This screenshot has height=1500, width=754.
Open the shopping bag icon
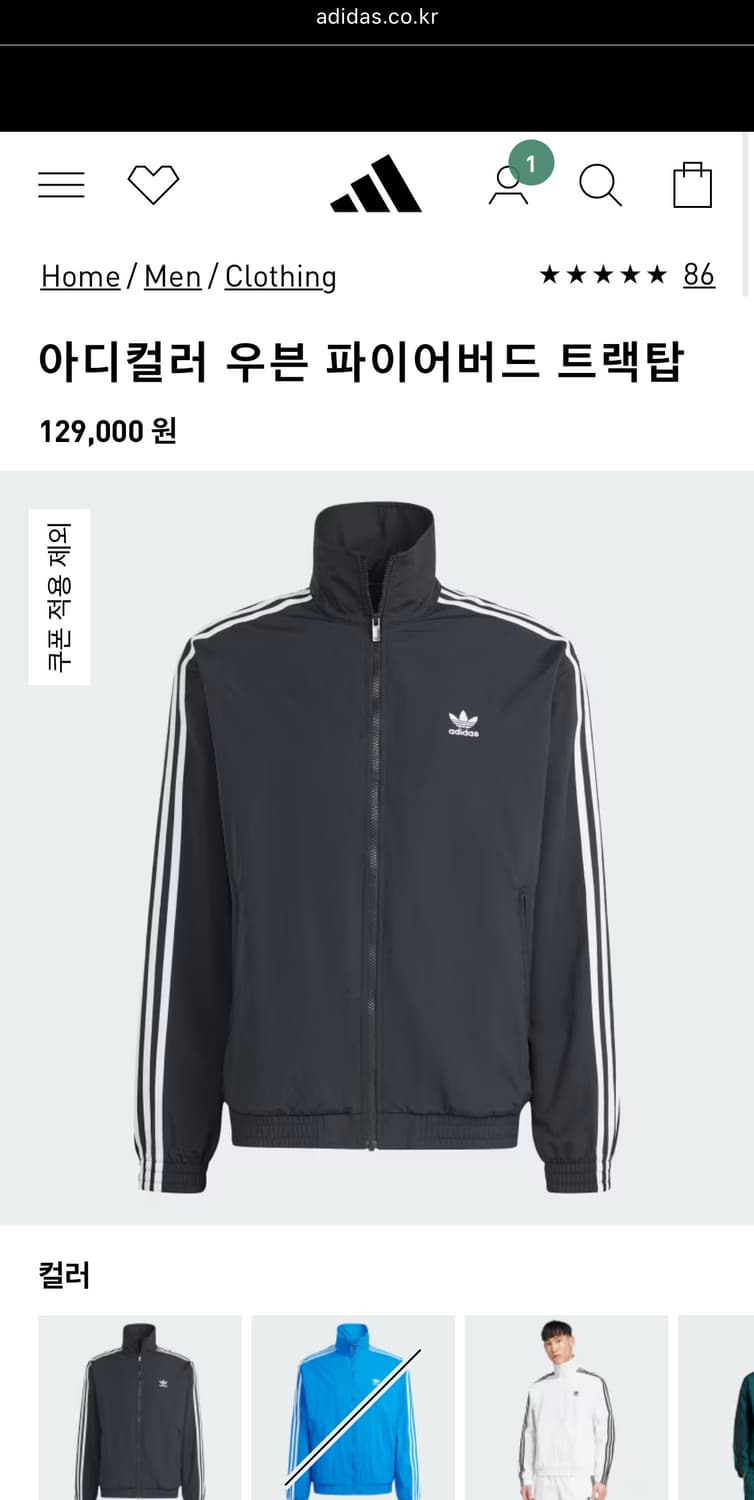[694, 185]
